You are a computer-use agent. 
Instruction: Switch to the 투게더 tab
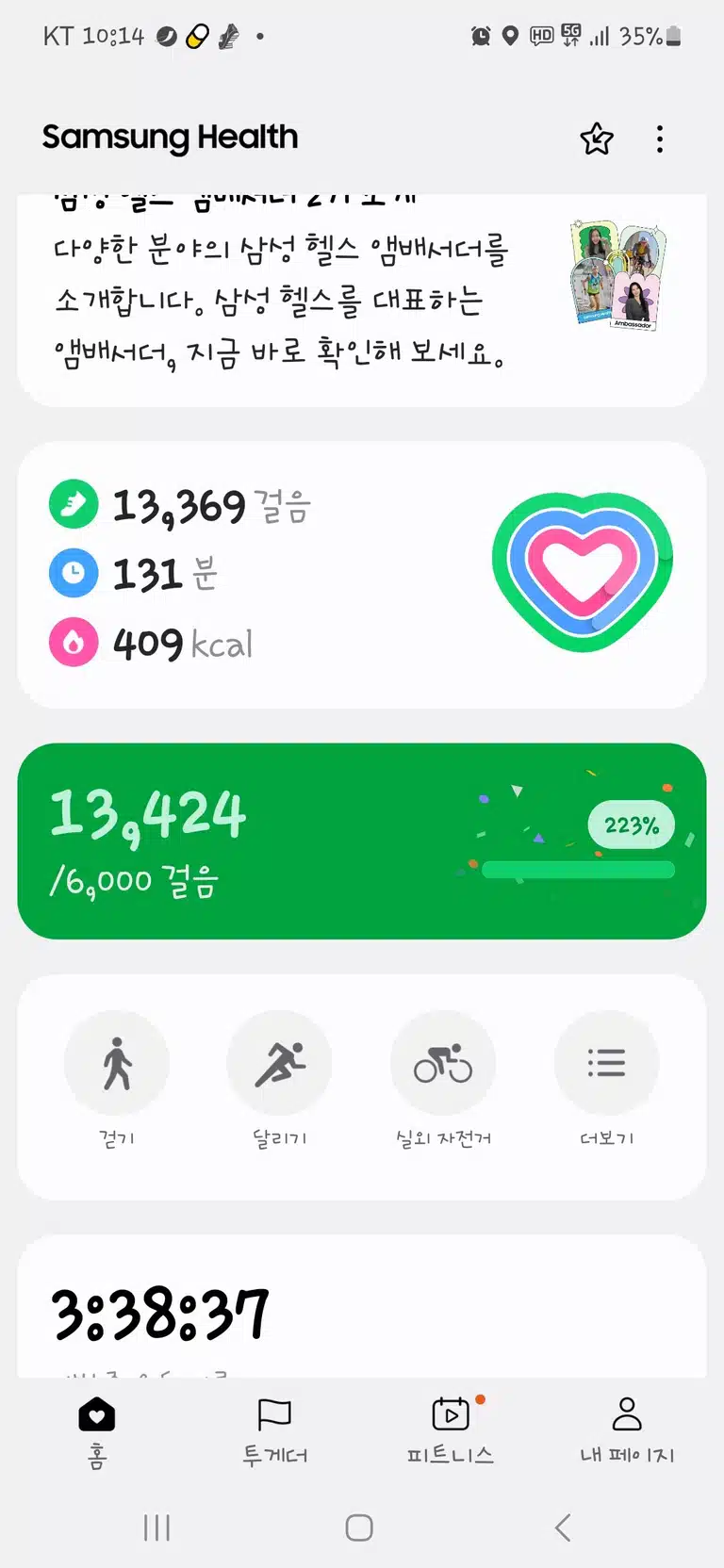click(274, 1432)
